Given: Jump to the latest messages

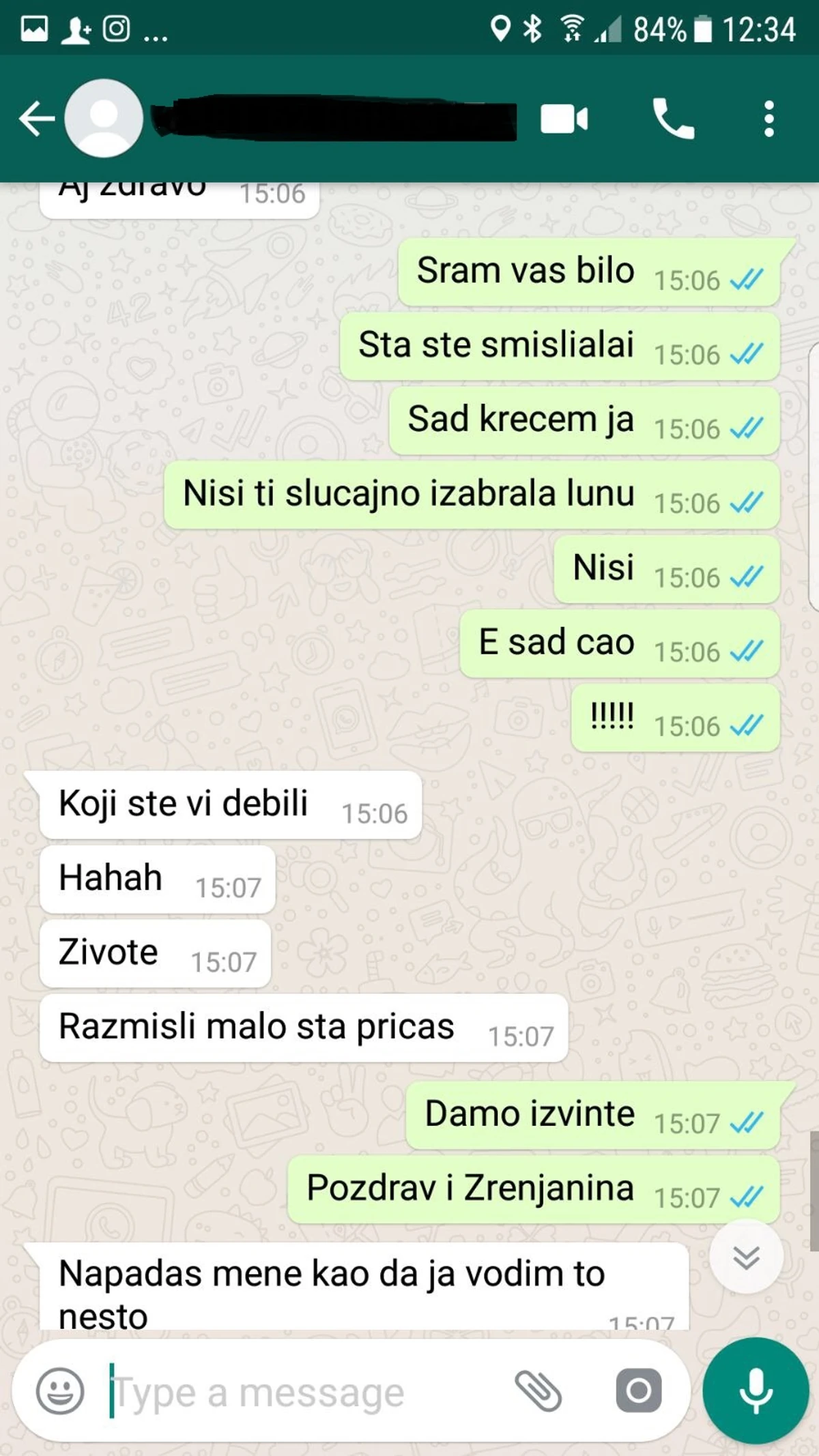Looking at the screenshot, I should click(746, 1257).
